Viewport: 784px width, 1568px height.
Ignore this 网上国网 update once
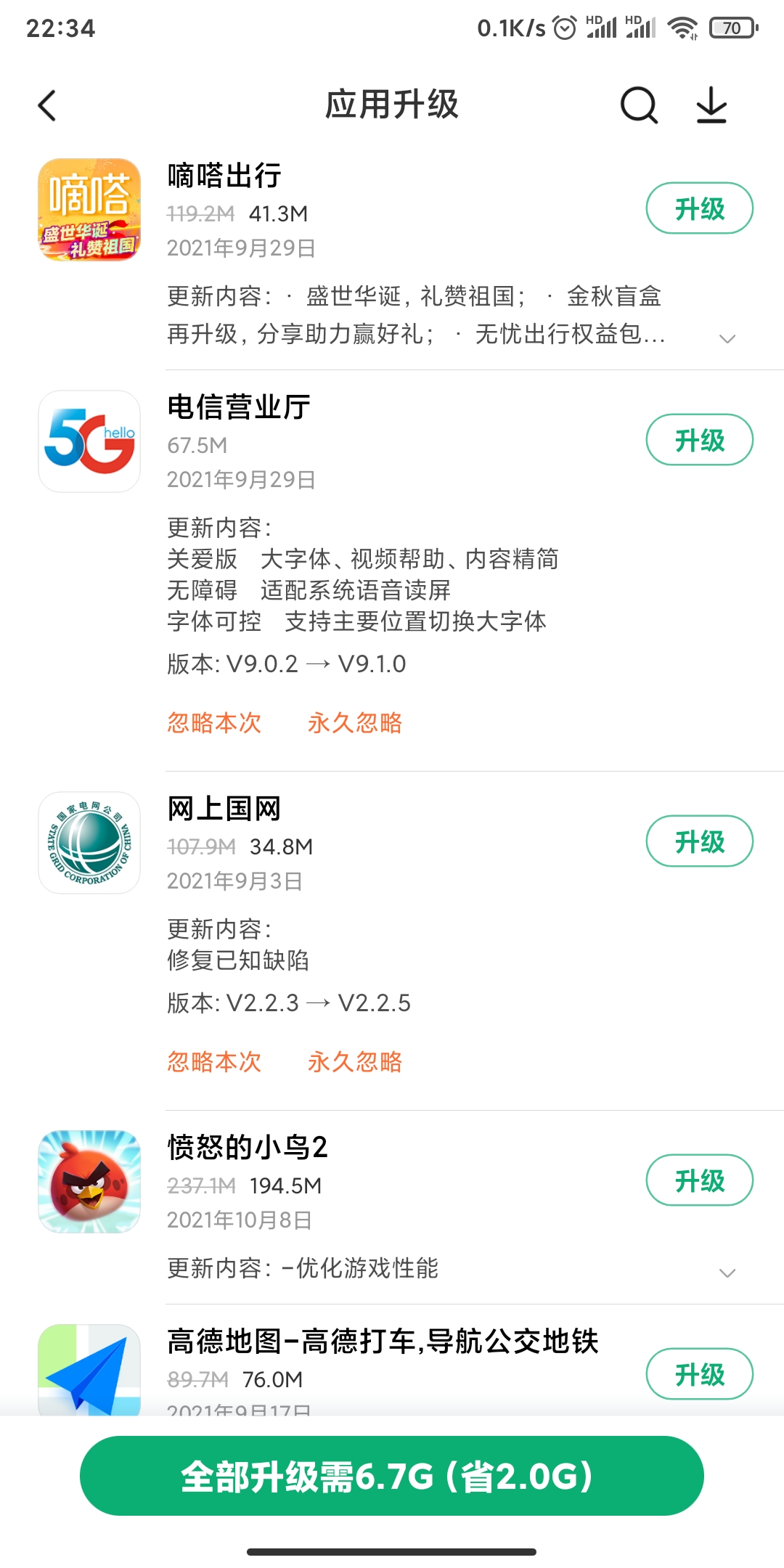pyautogui.click(x=214, y=1062)
